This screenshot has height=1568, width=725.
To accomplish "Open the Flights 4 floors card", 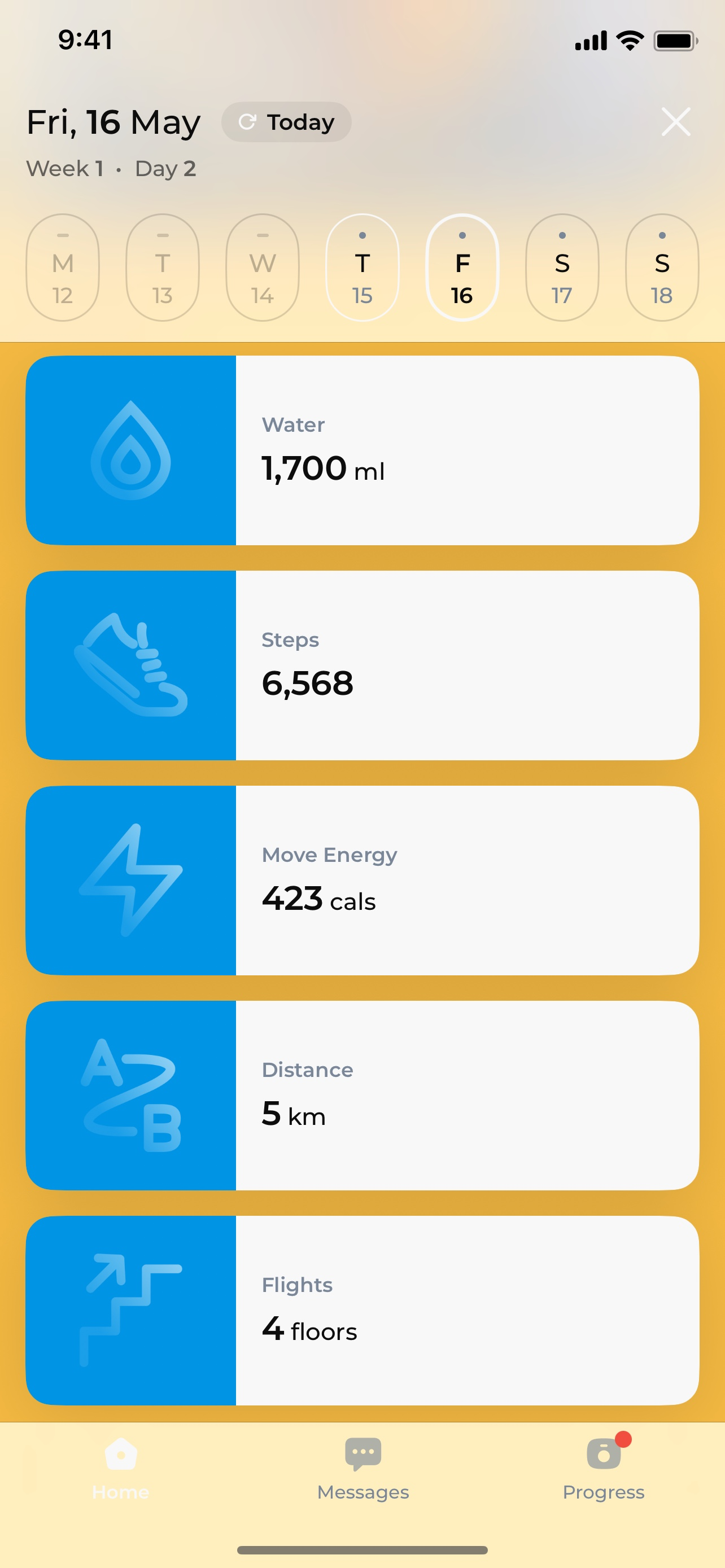I will point(362,1311).
